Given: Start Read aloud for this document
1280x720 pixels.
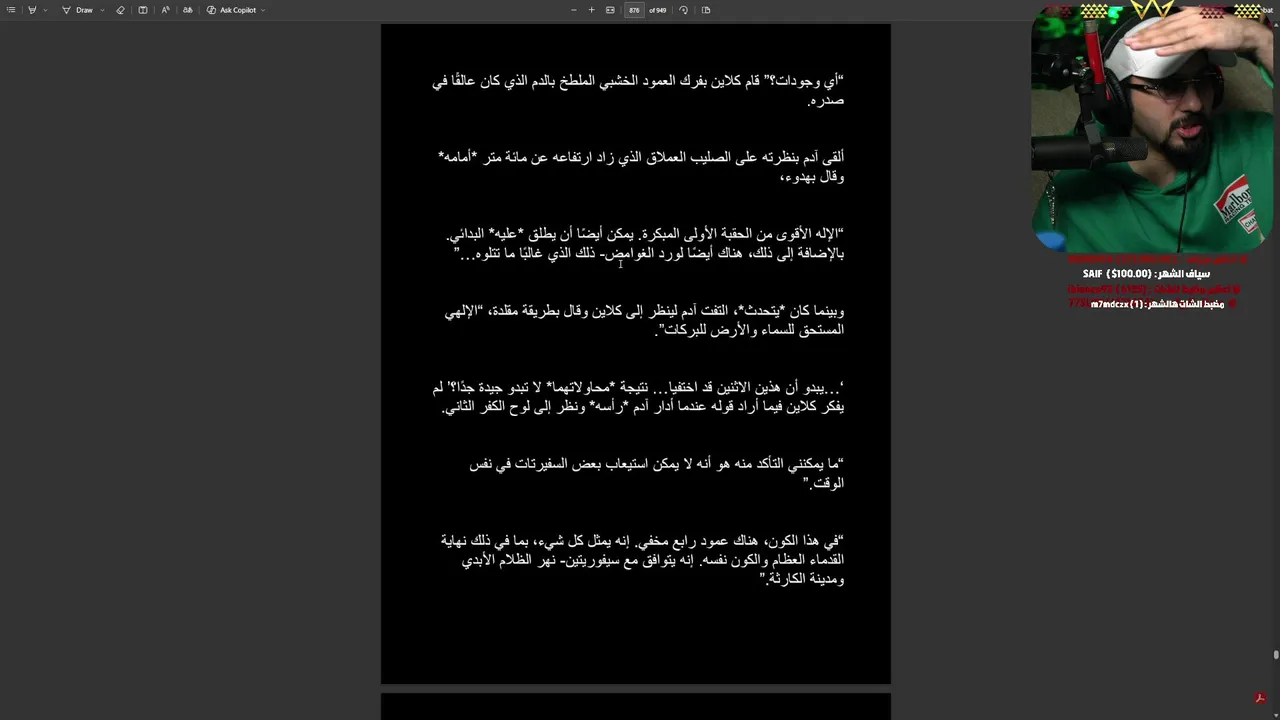Looking at the screenshot, I should (x=166, y=10).
